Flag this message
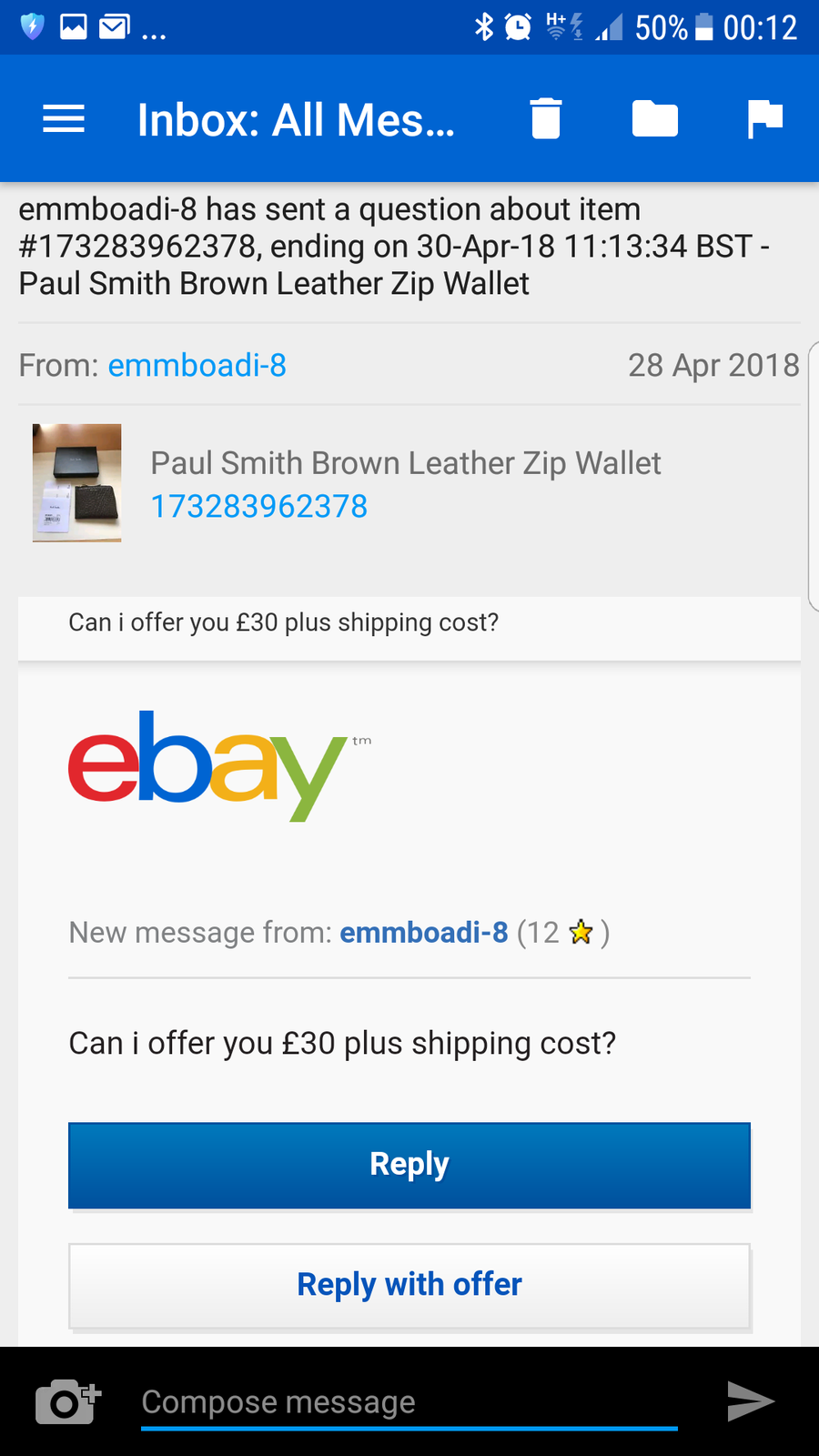Image resolution: width=819 pixels, height=1456 pixels. 764,119
